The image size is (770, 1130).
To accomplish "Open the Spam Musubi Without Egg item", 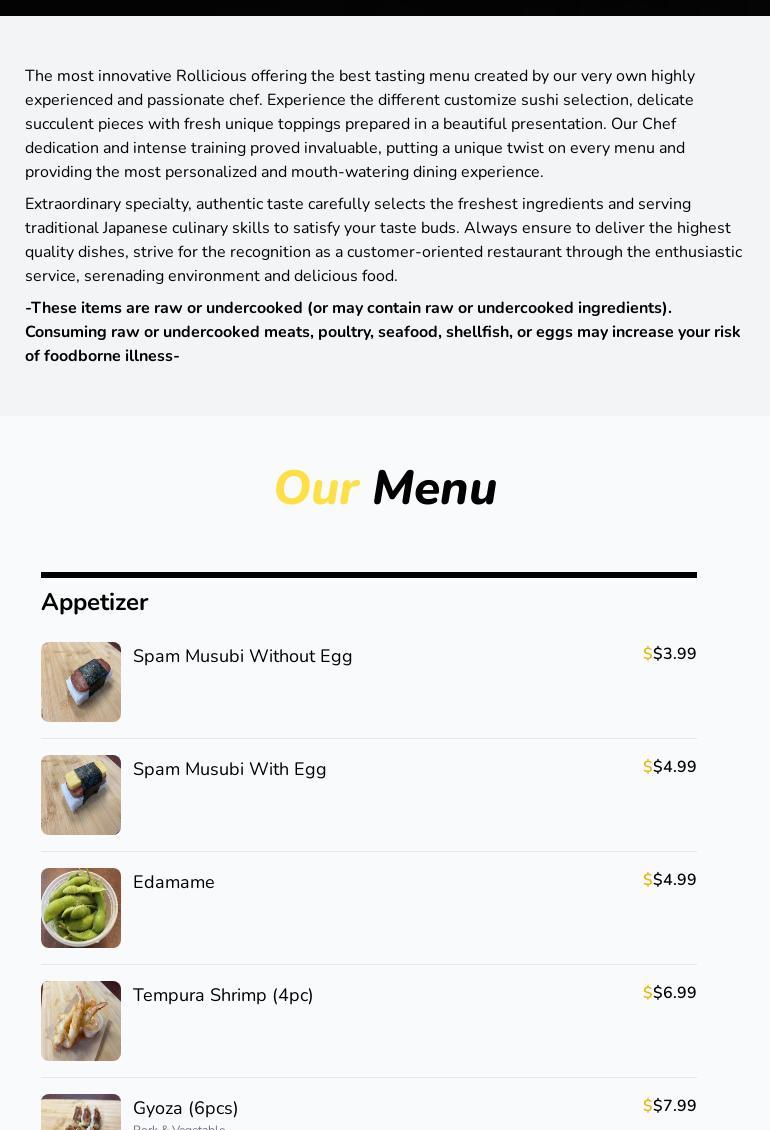I will pyautogui.click(x=242, y=657).
